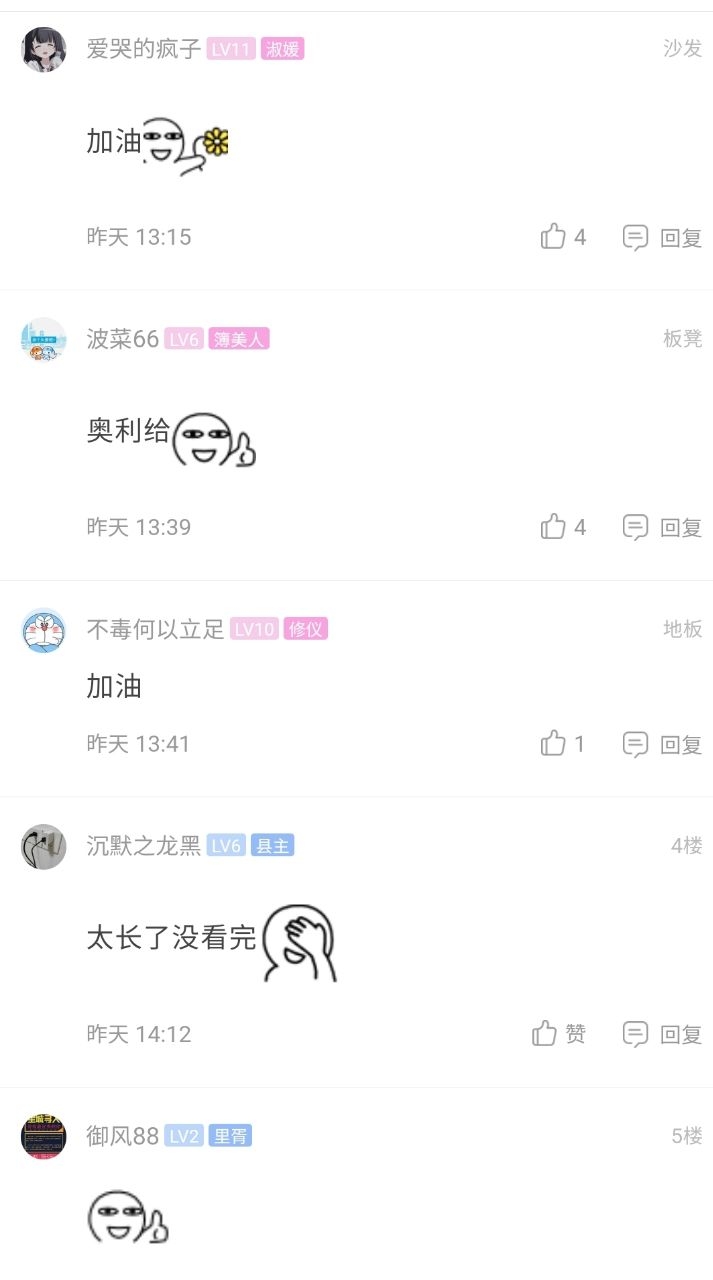Like the comment from 不毒何以立足

[x=554, y=744]
